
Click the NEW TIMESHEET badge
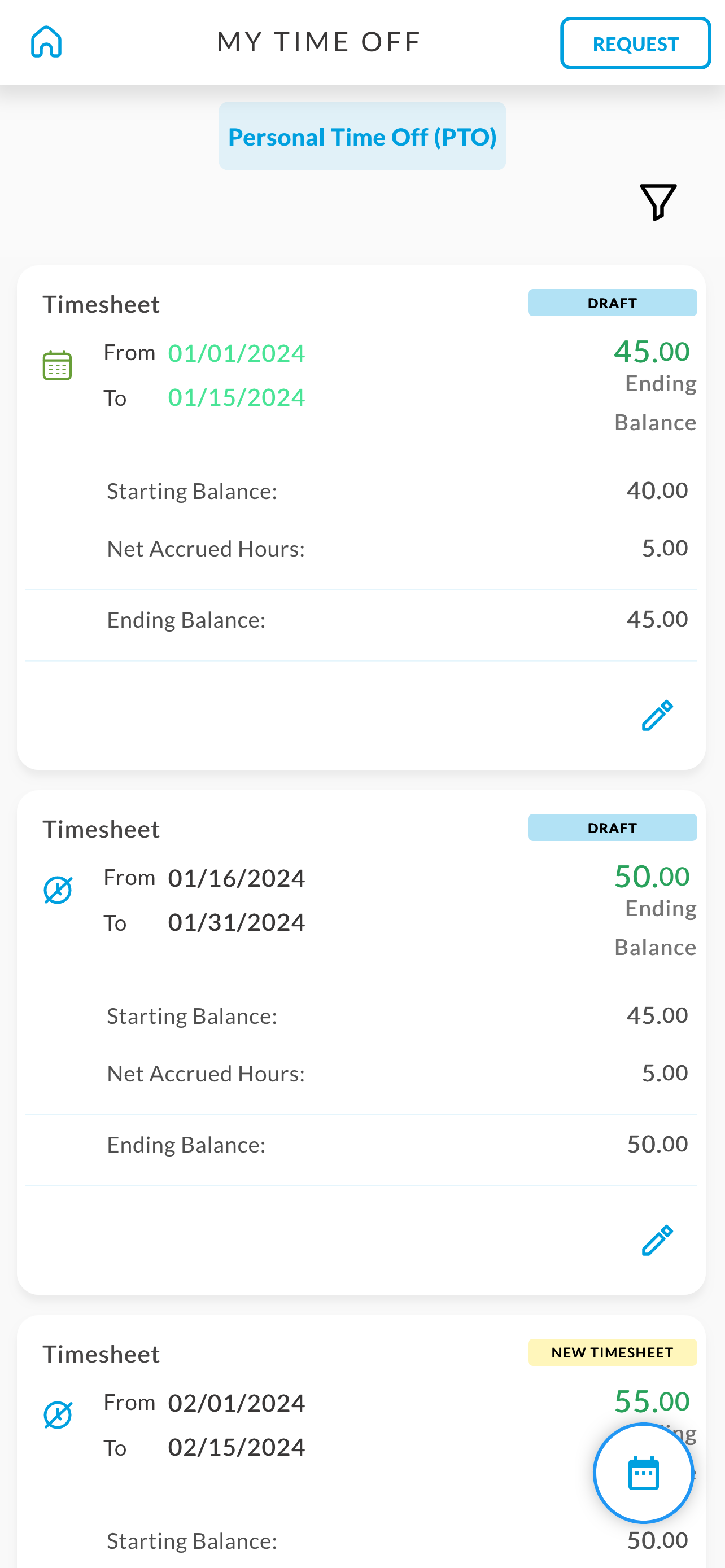[613, 1352]
